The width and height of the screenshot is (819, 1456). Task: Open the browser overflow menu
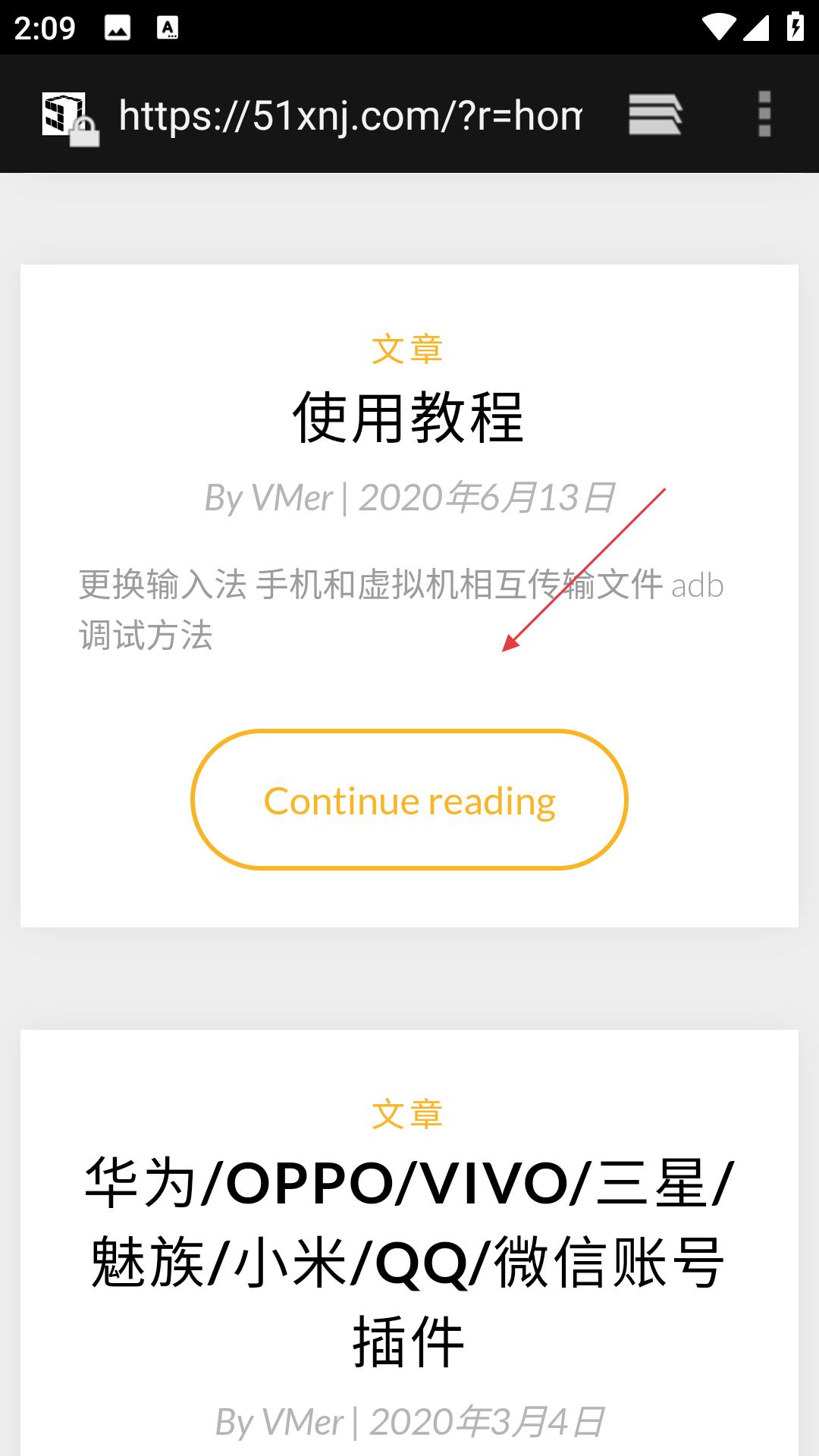pos(764,115)
